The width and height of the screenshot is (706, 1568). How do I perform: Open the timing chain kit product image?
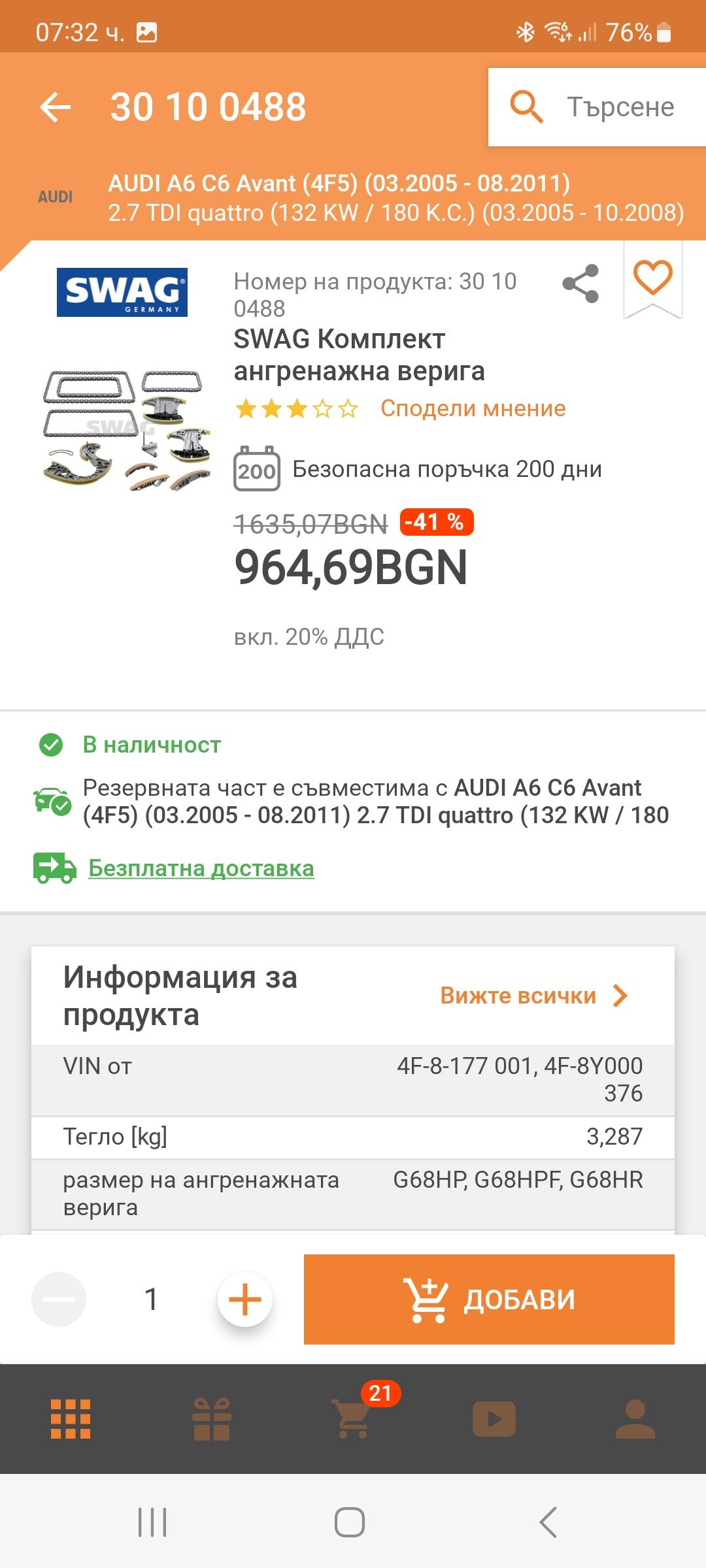(126, 429)
